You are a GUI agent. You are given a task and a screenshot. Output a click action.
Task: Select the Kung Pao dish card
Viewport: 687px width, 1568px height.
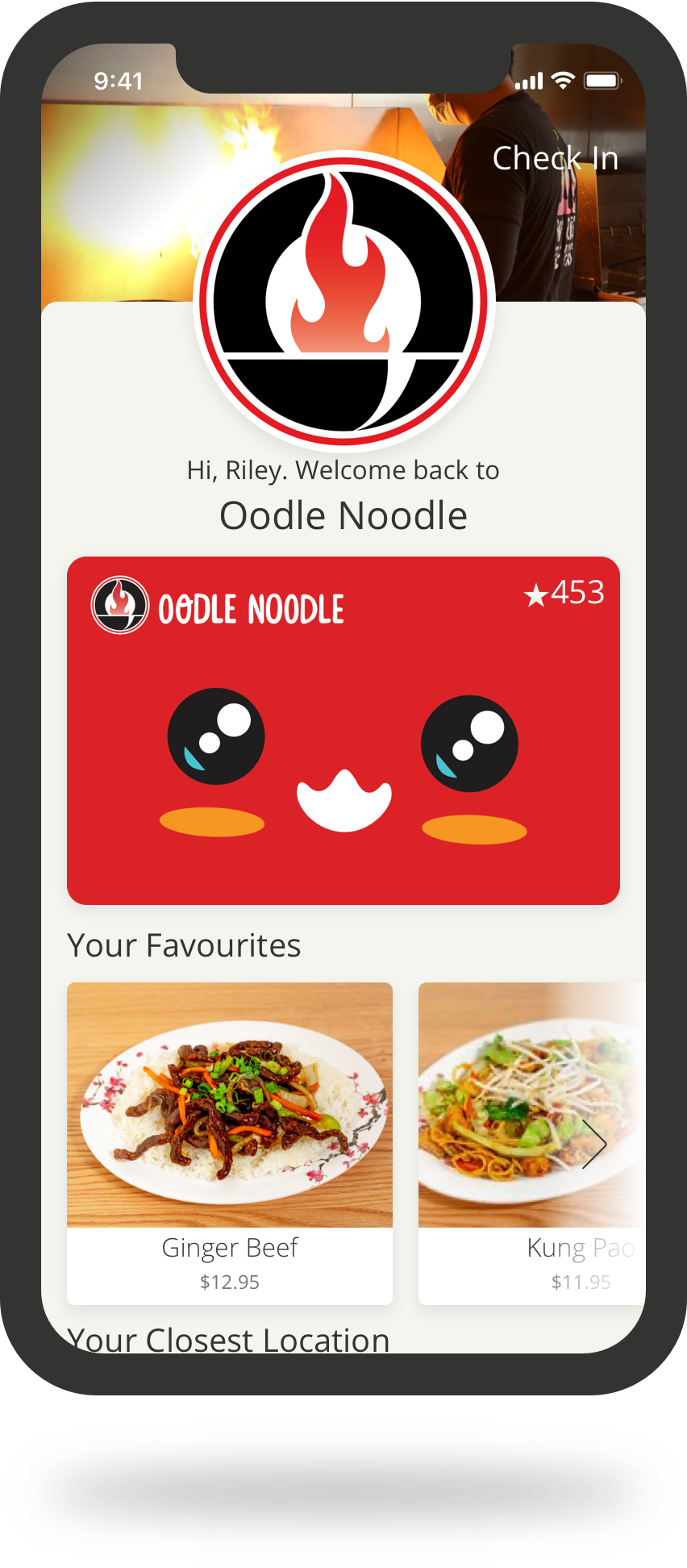tap(531, 1144)
